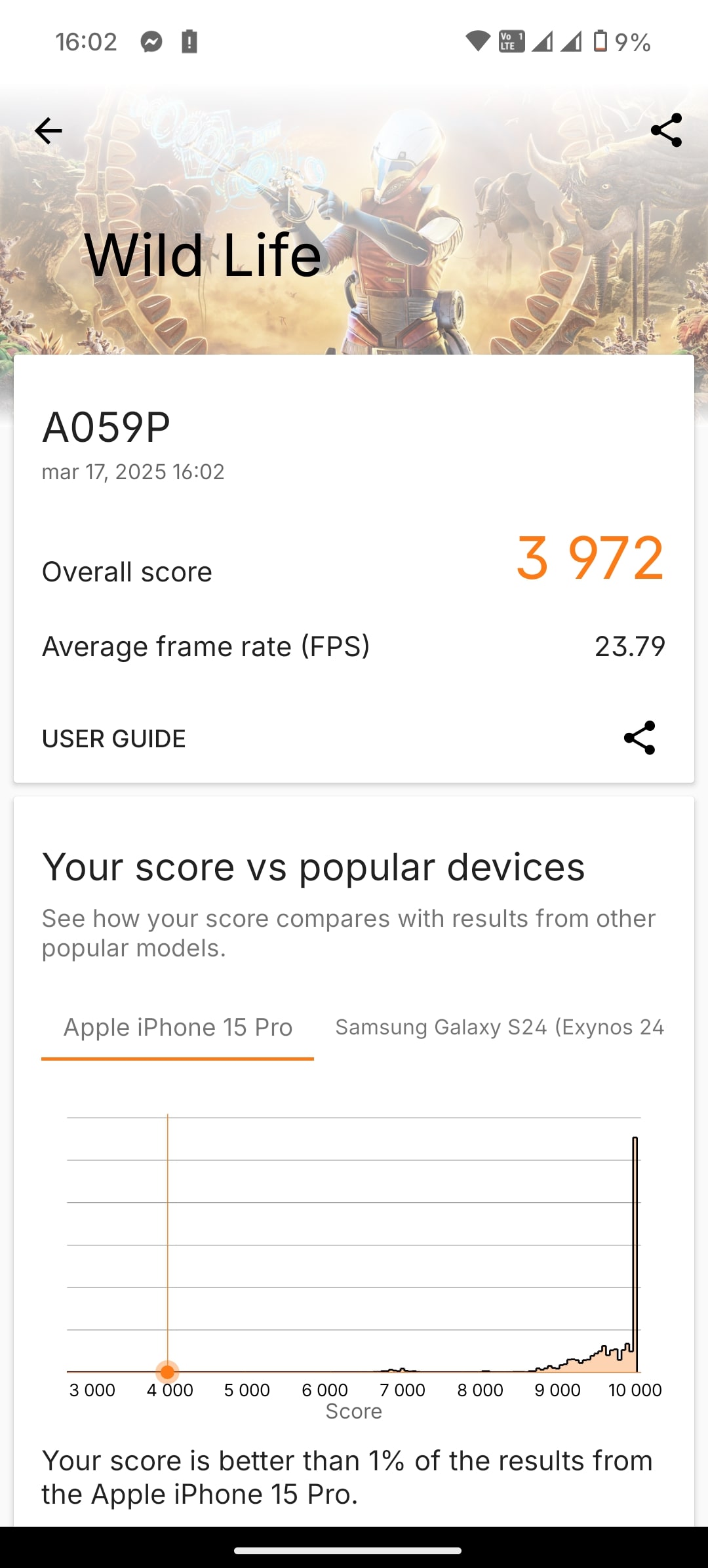Switch to Samsung Galaxy S24 (Exynos) tab

pos(500,1027)
